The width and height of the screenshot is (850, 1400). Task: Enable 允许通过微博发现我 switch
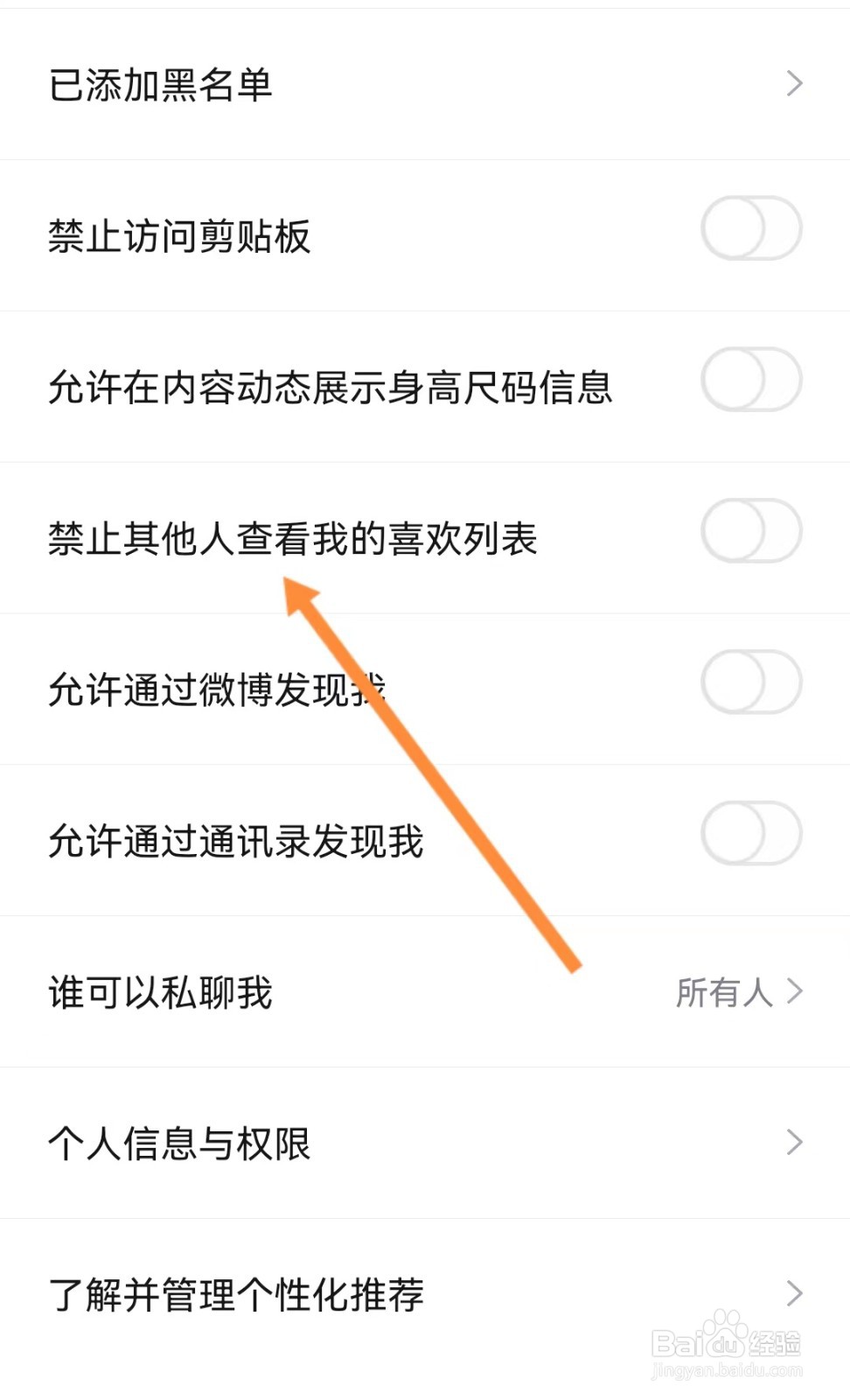(x=750, y=682)
